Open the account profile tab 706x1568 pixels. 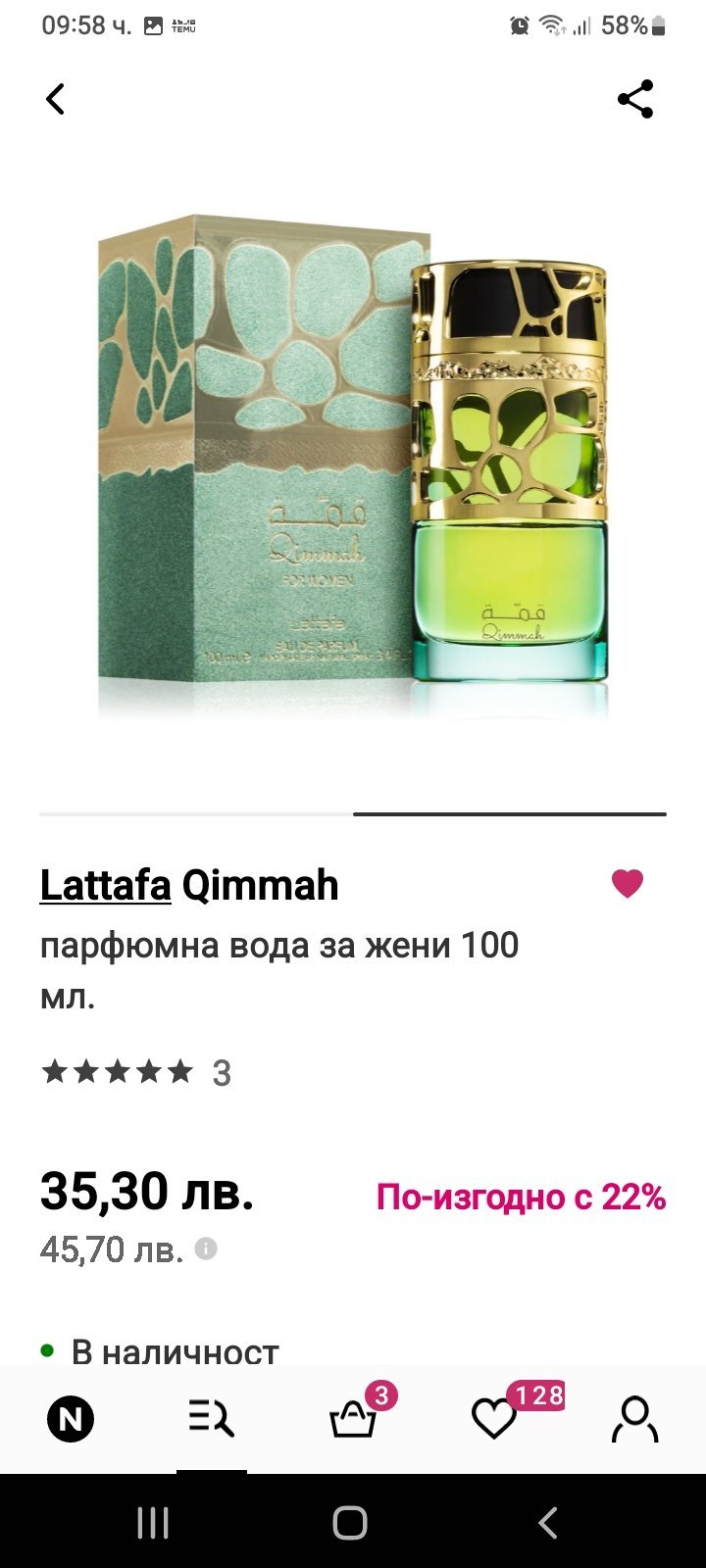coord(635,1419)
